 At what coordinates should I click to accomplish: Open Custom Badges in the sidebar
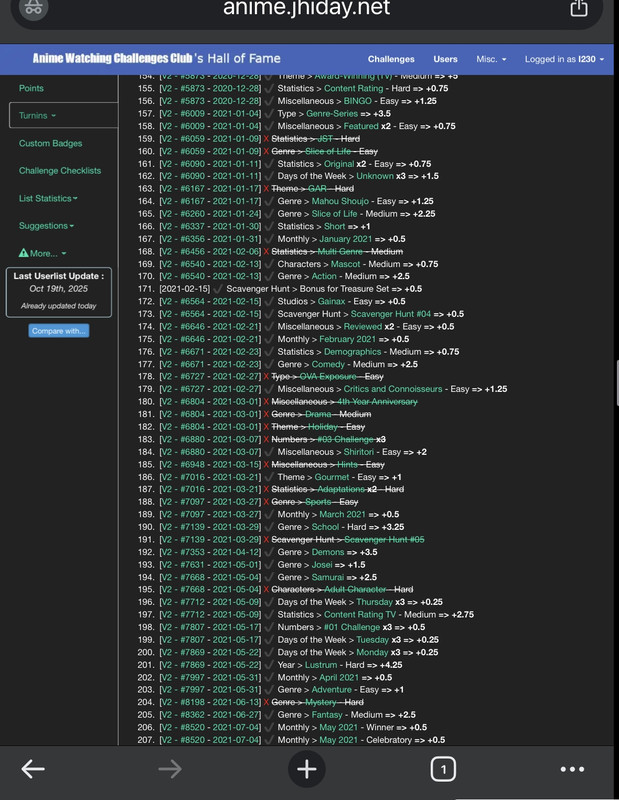(x=50, y=144)
